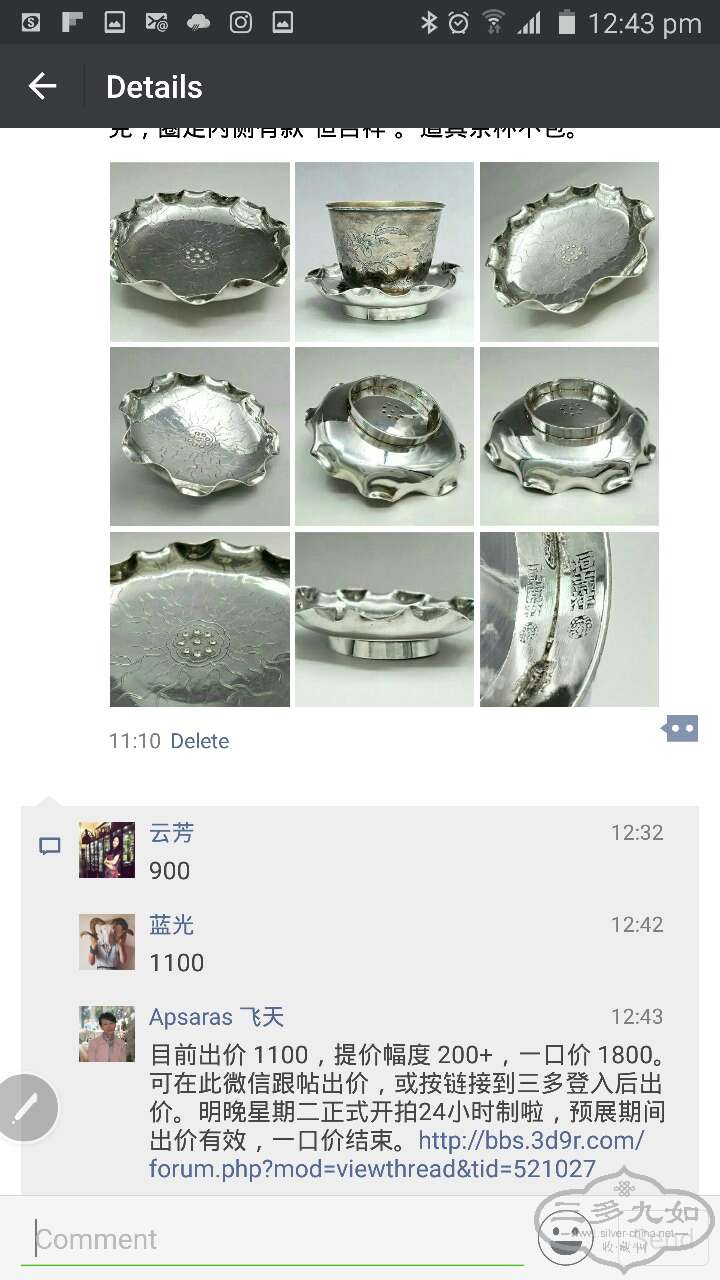Open Apsaras 飞天's profile
This screenshot has height=1280, width=720.
(217, 1017)
